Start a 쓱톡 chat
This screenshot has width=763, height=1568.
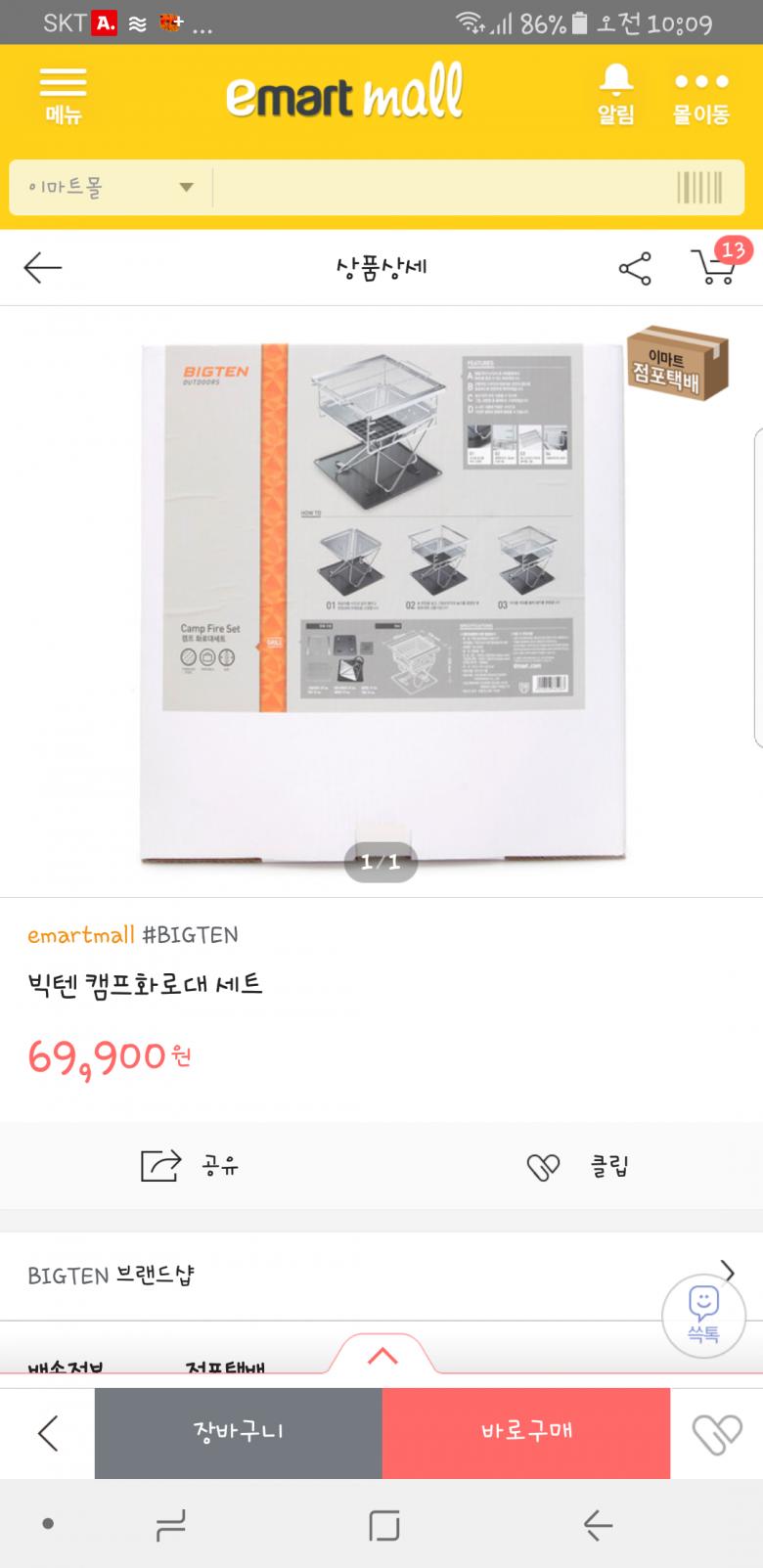[703, 1314]
